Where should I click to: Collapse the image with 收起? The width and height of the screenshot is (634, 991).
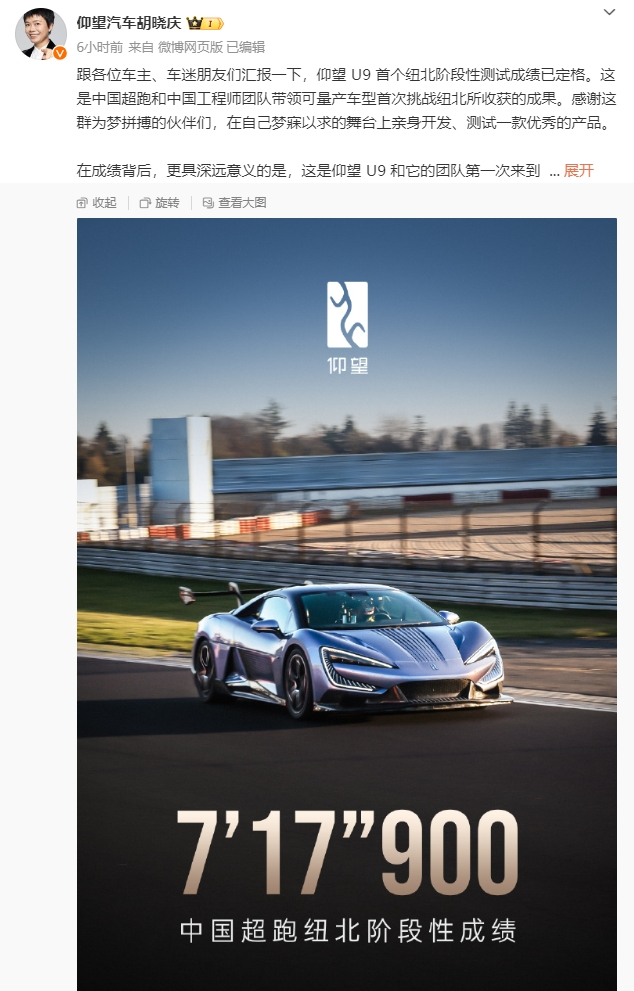click(98, 202)
